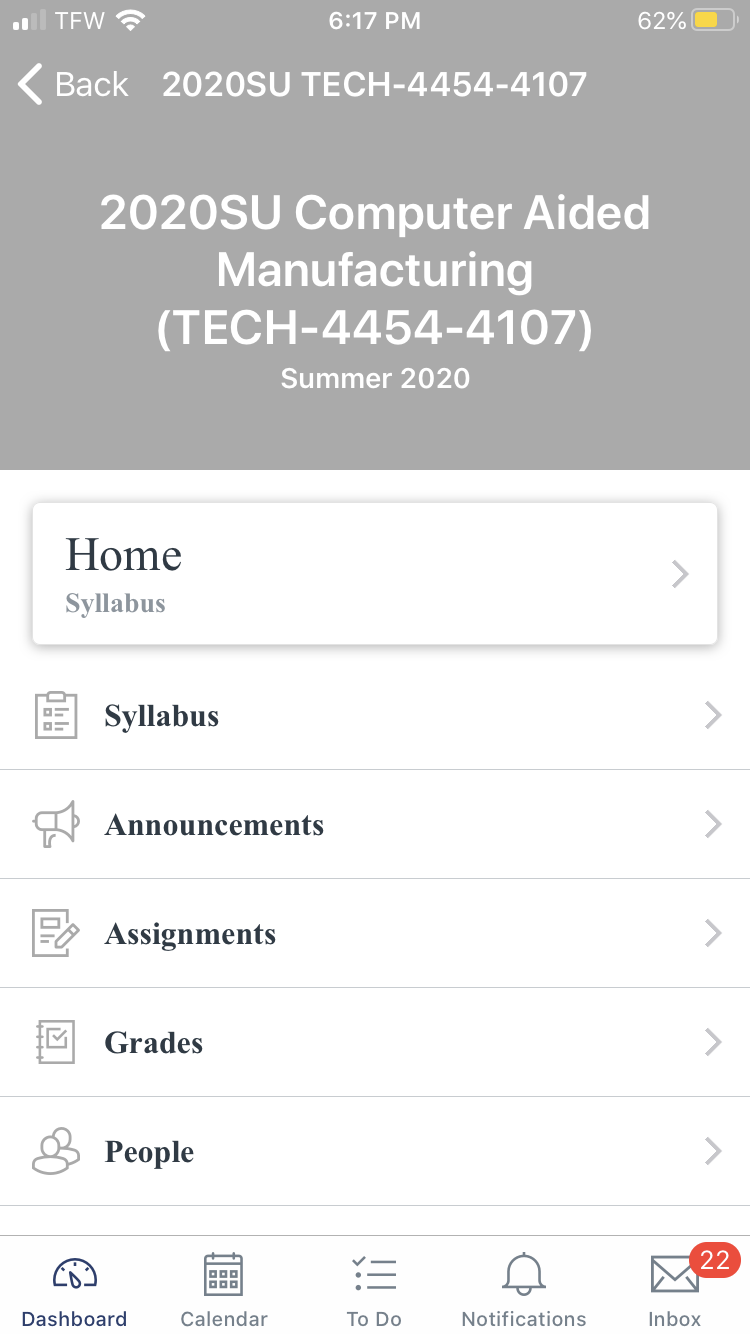Open the Syllabus row

coord(375,716)
